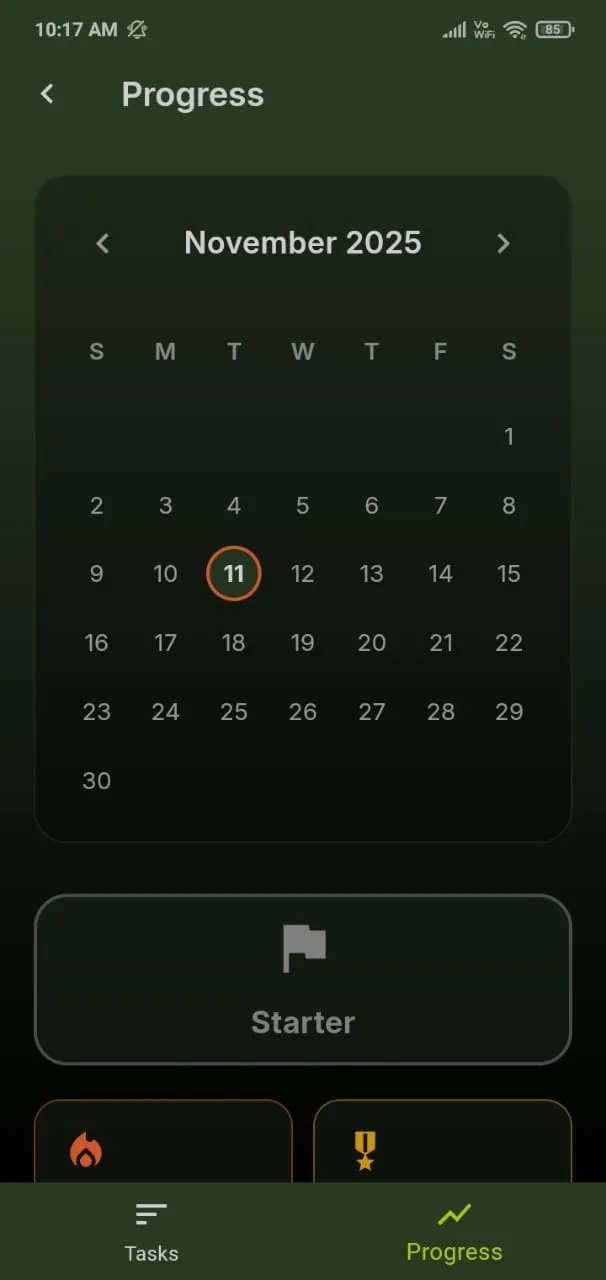Choose November 10 on the calendar
The height and width of the screenshot is (1280, 606).
coord(165,574)
